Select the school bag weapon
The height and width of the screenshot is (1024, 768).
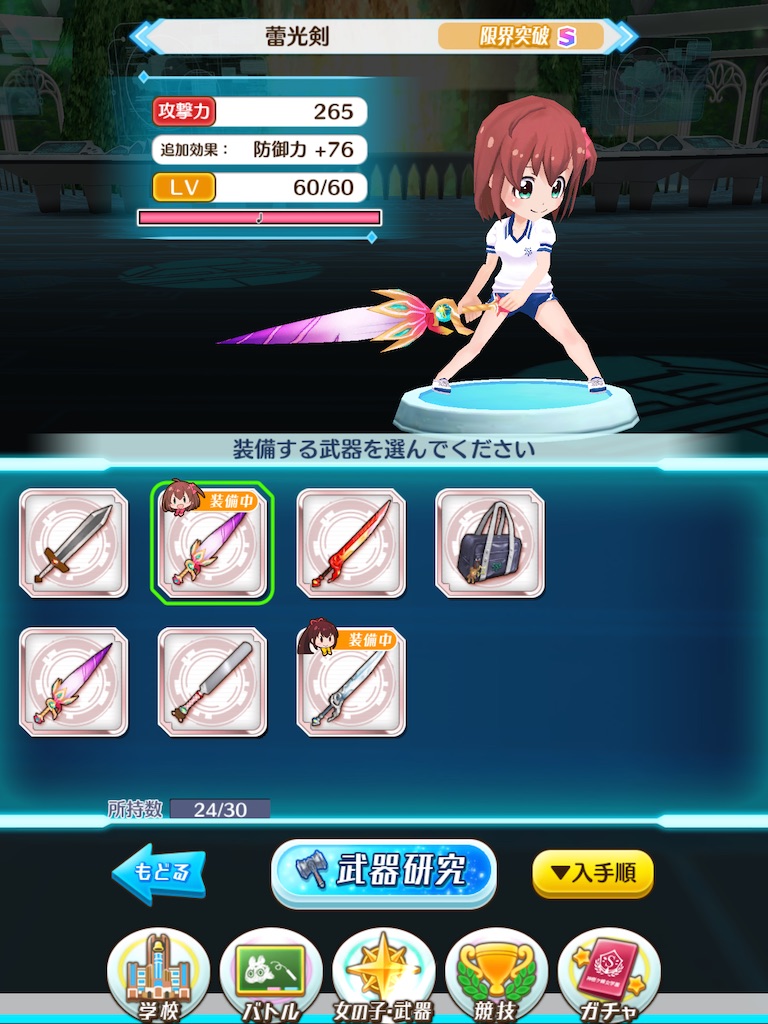(490, 543)
